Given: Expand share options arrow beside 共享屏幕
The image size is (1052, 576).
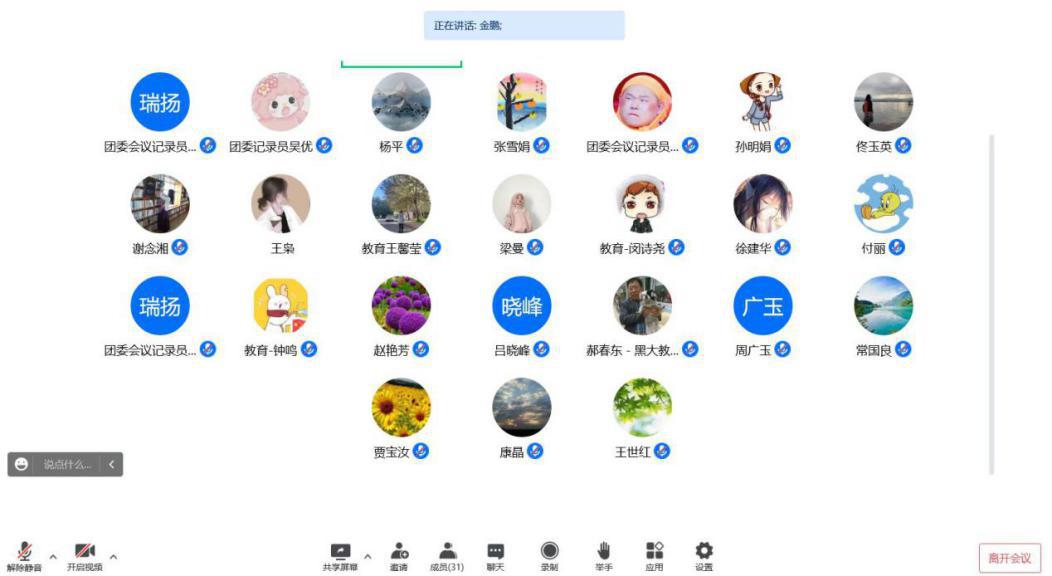Looking at the screenshot, I should click(x=367, y=556).
